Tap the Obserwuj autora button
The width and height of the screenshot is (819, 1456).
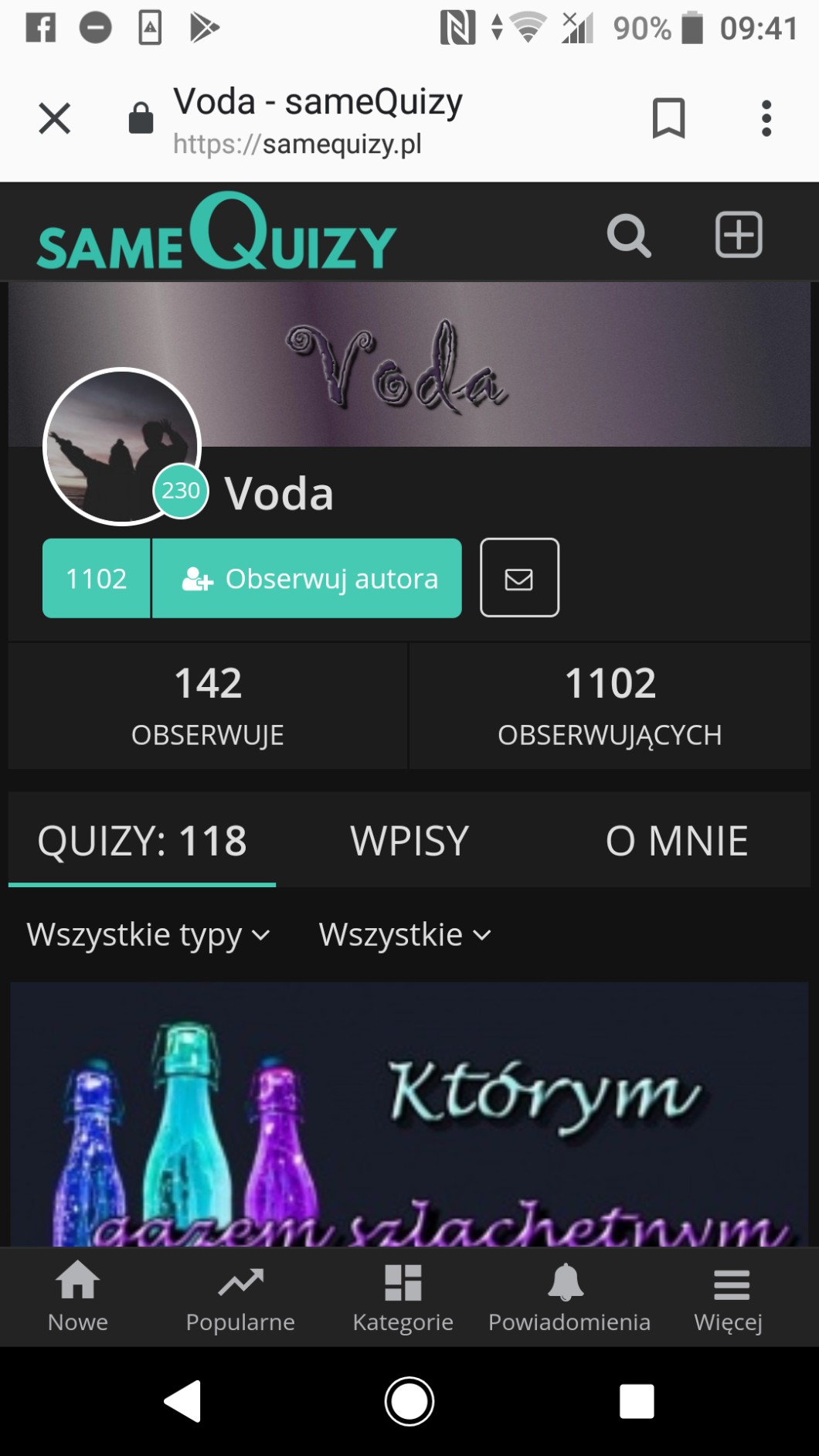[308, 579]
